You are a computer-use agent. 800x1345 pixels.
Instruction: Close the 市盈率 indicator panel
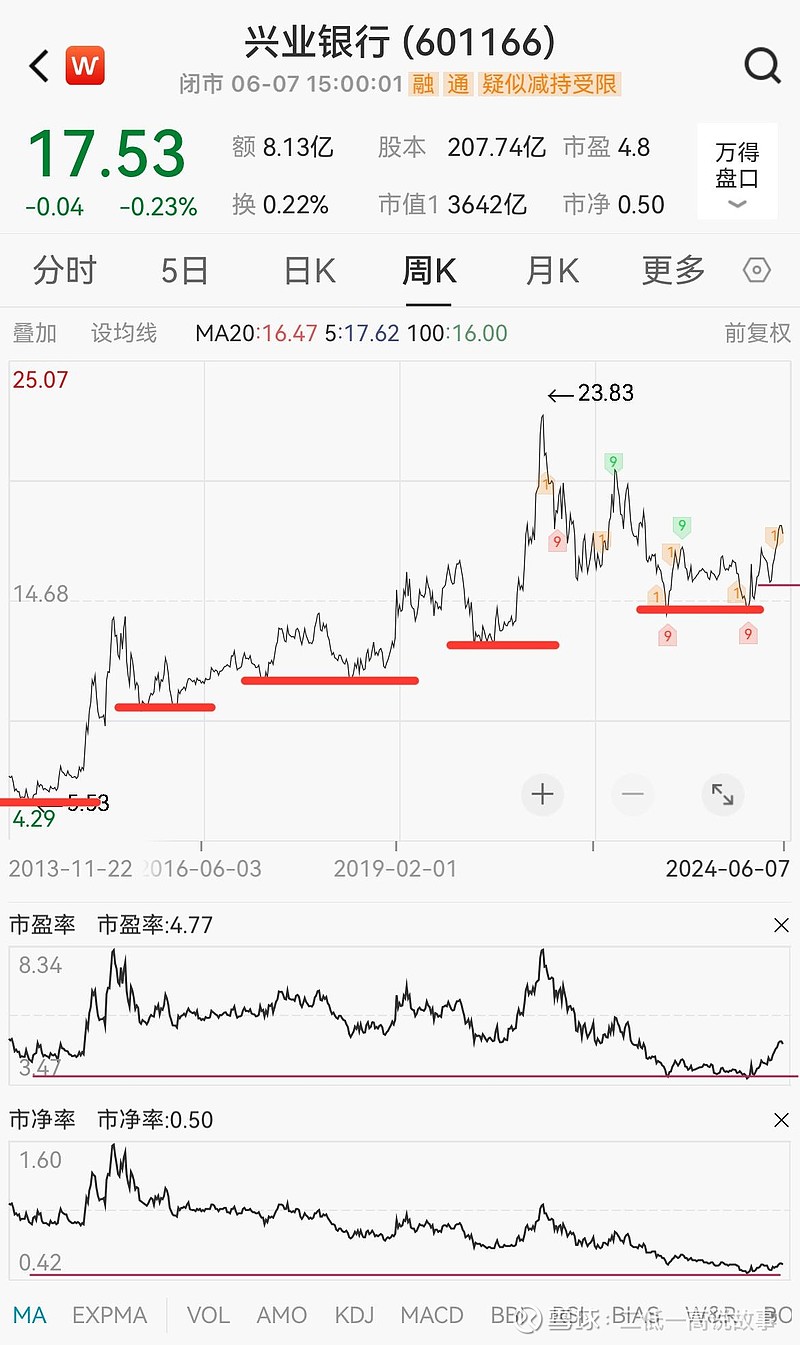coord(781,925)
